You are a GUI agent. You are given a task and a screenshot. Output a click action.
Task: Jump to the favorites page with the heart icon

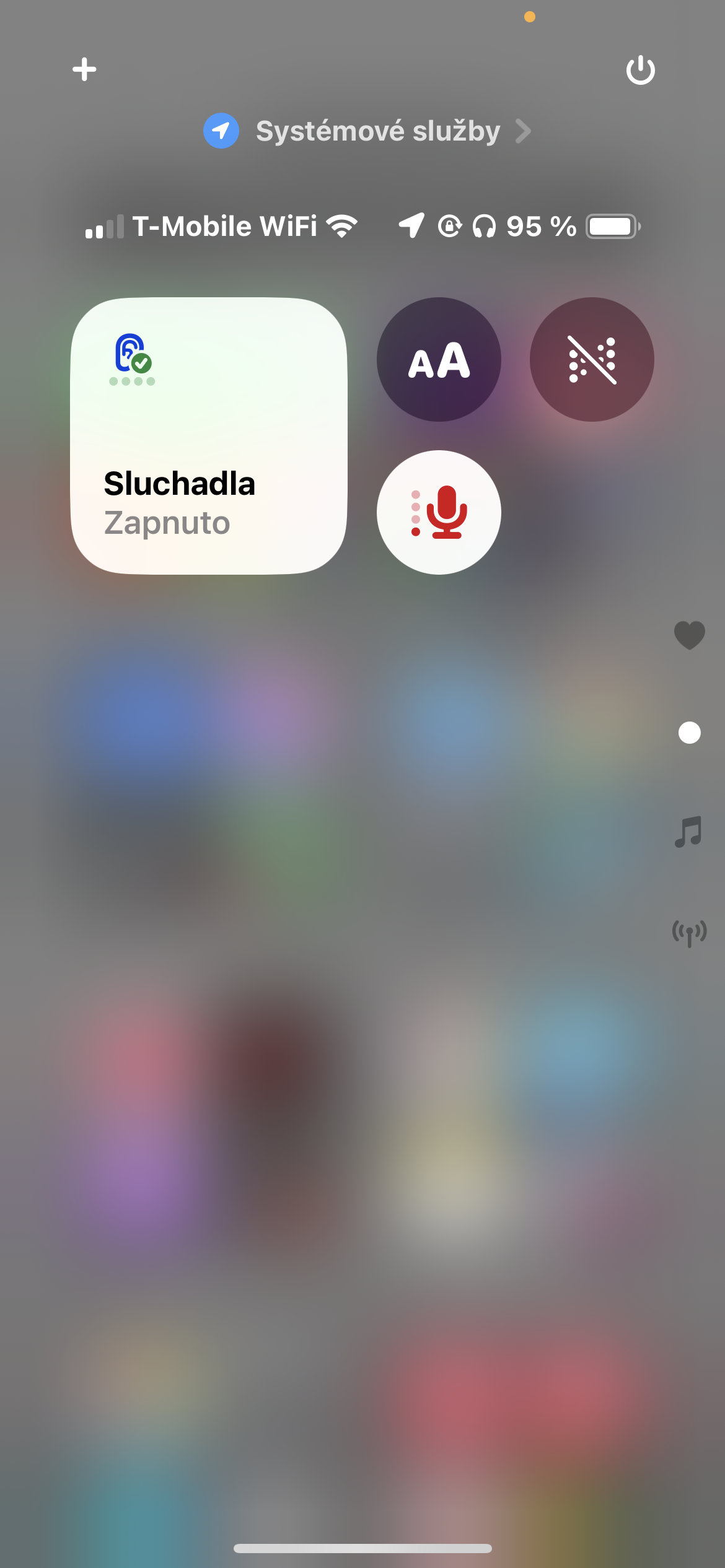click(689, 635)
